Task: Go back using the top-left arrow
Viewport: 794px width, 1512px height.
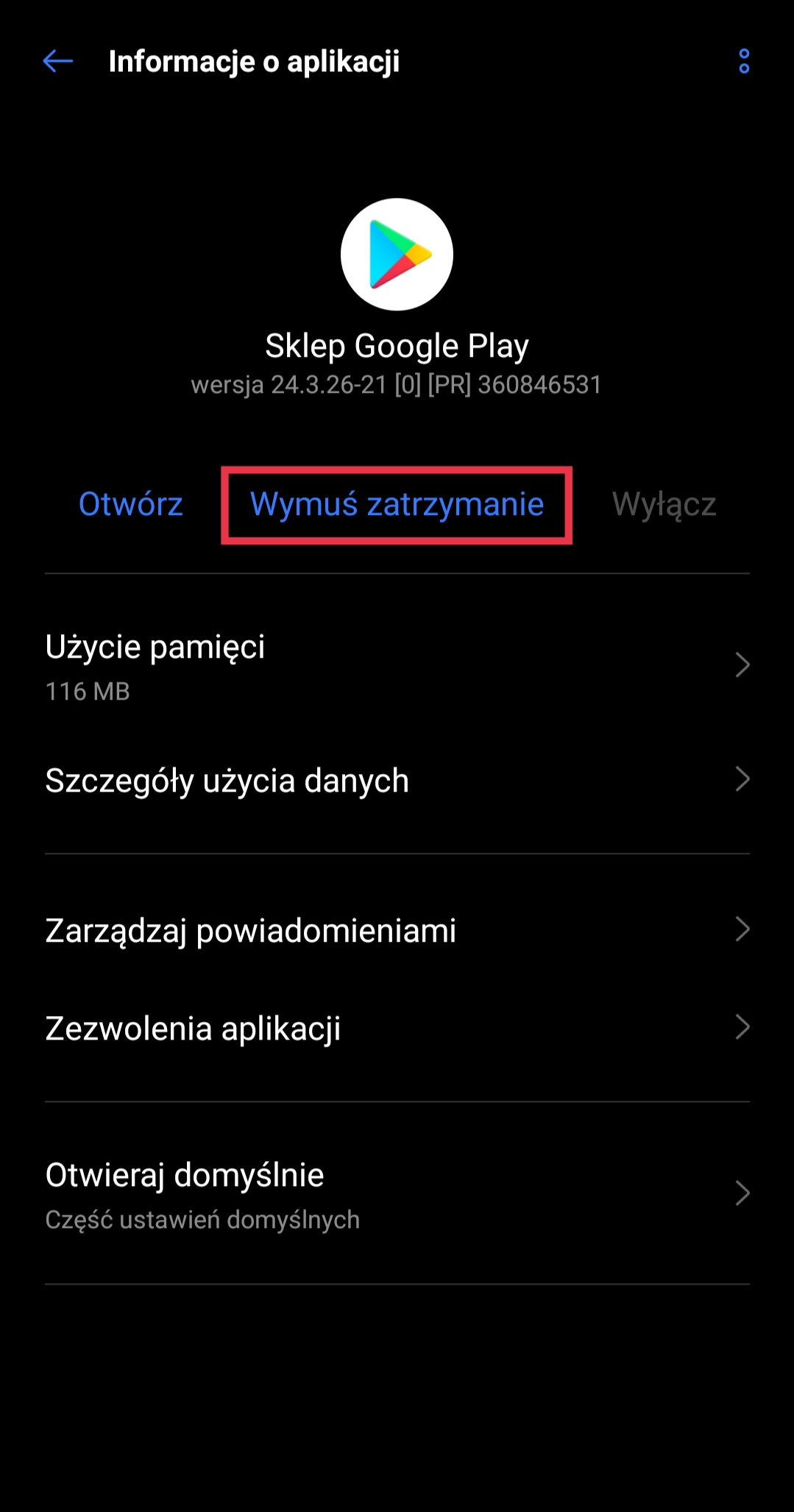Action: click(x=57, y=61)
